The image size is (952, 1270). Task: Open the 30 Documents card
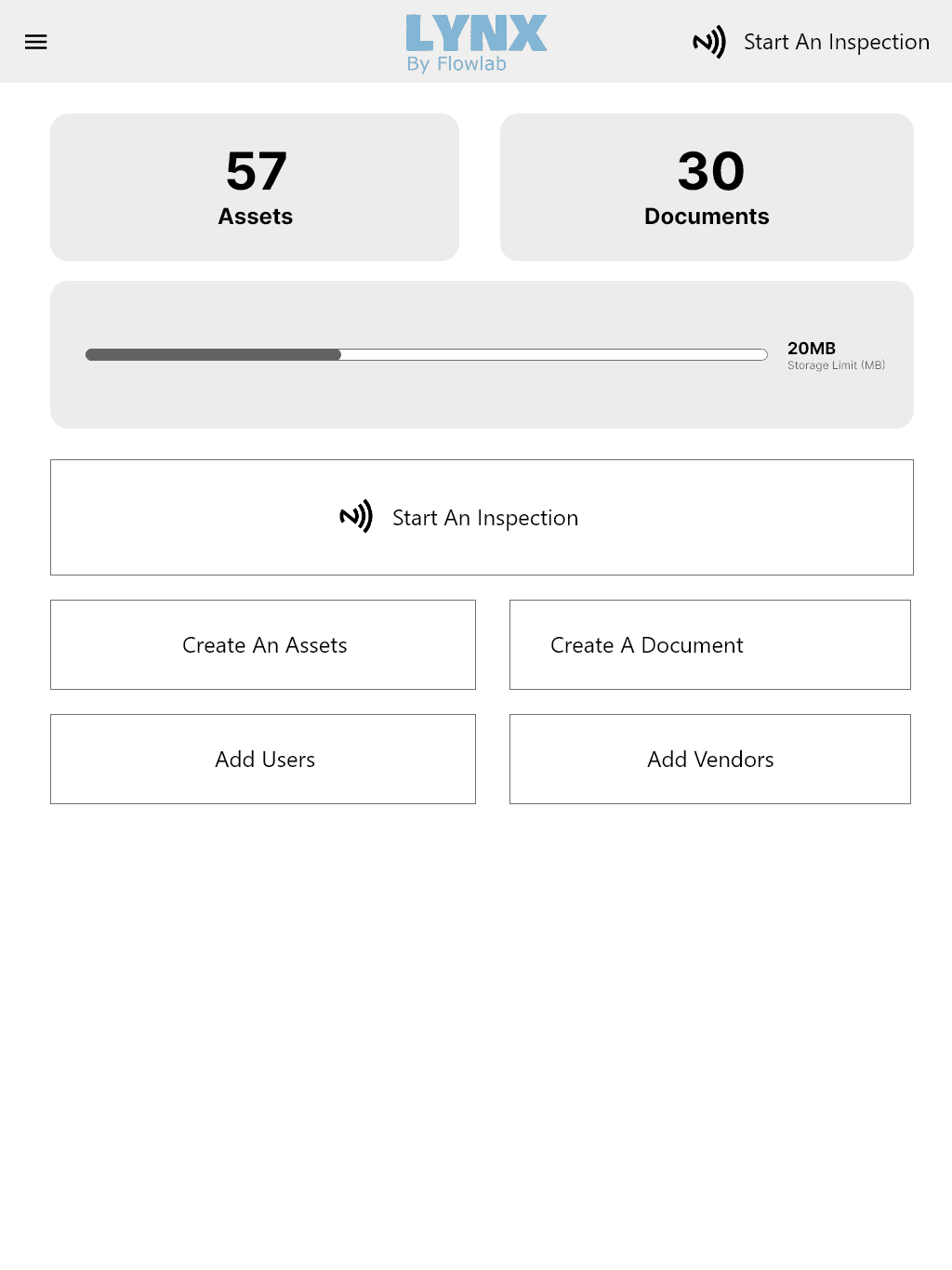coord(707,188)
